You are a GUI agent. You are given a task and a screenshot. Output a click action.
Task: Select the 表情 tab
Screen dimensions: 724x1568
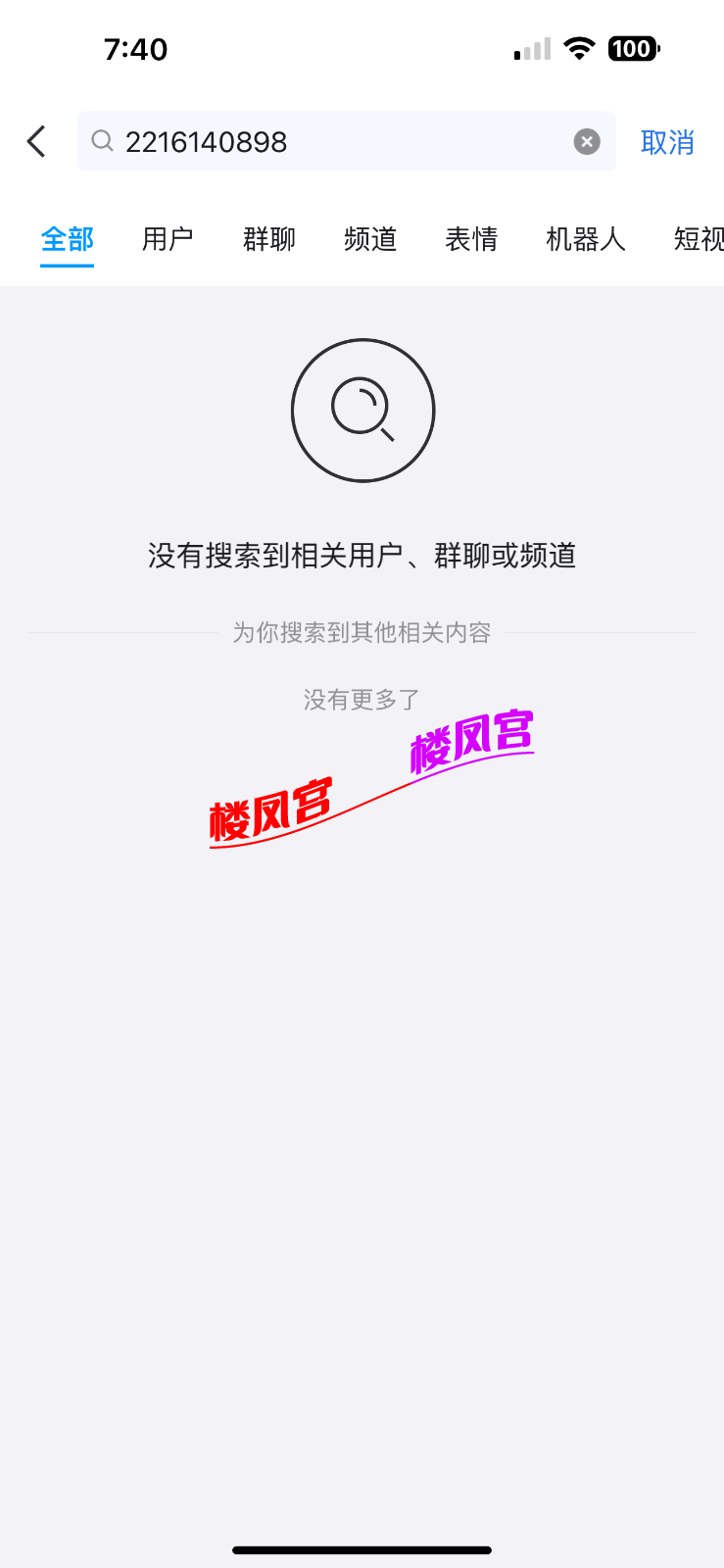tap(471, 239)
